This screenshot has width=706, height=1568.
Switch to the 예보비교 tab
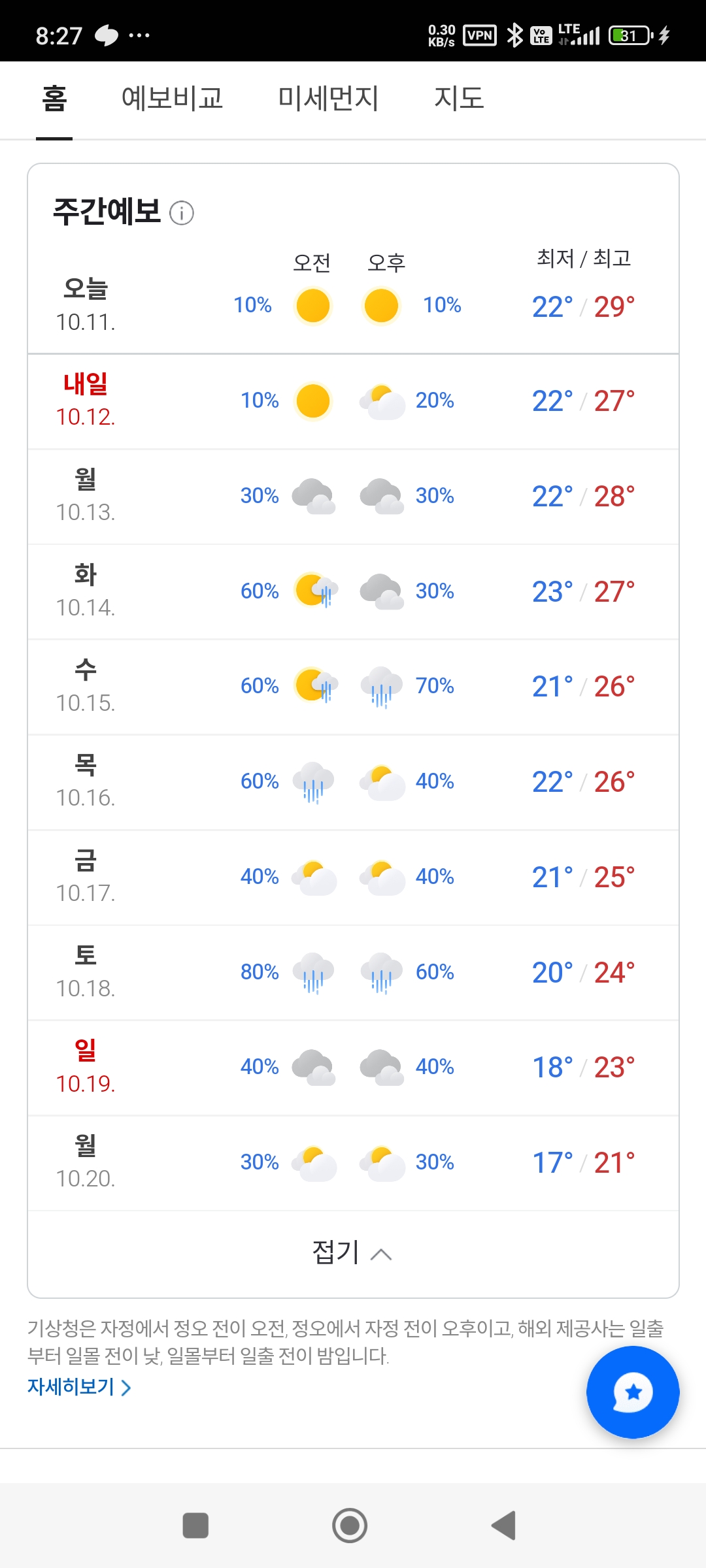click(x=172, y=99)
